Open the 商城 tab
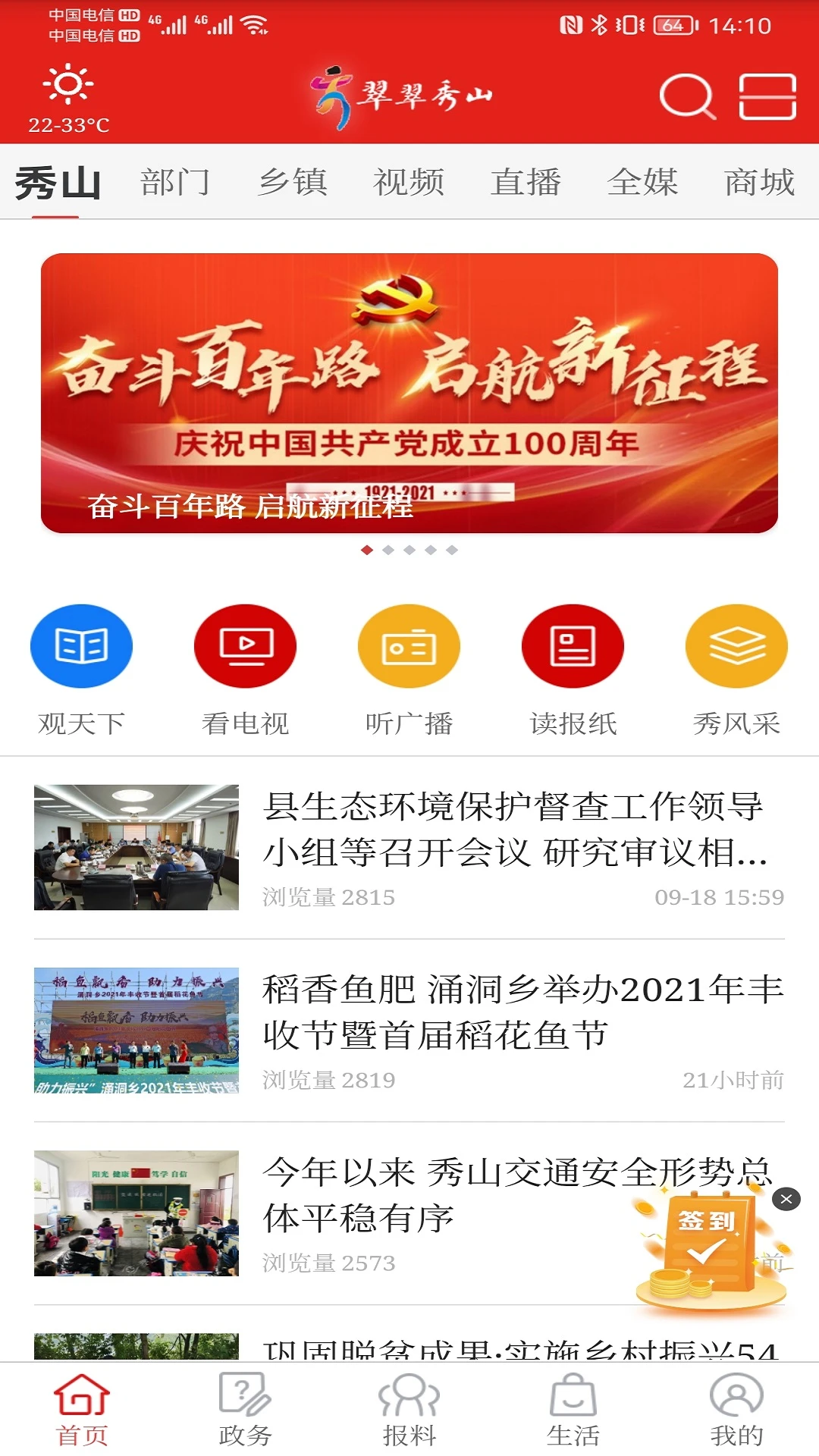819x1456 pixels. tap(761, 182)
